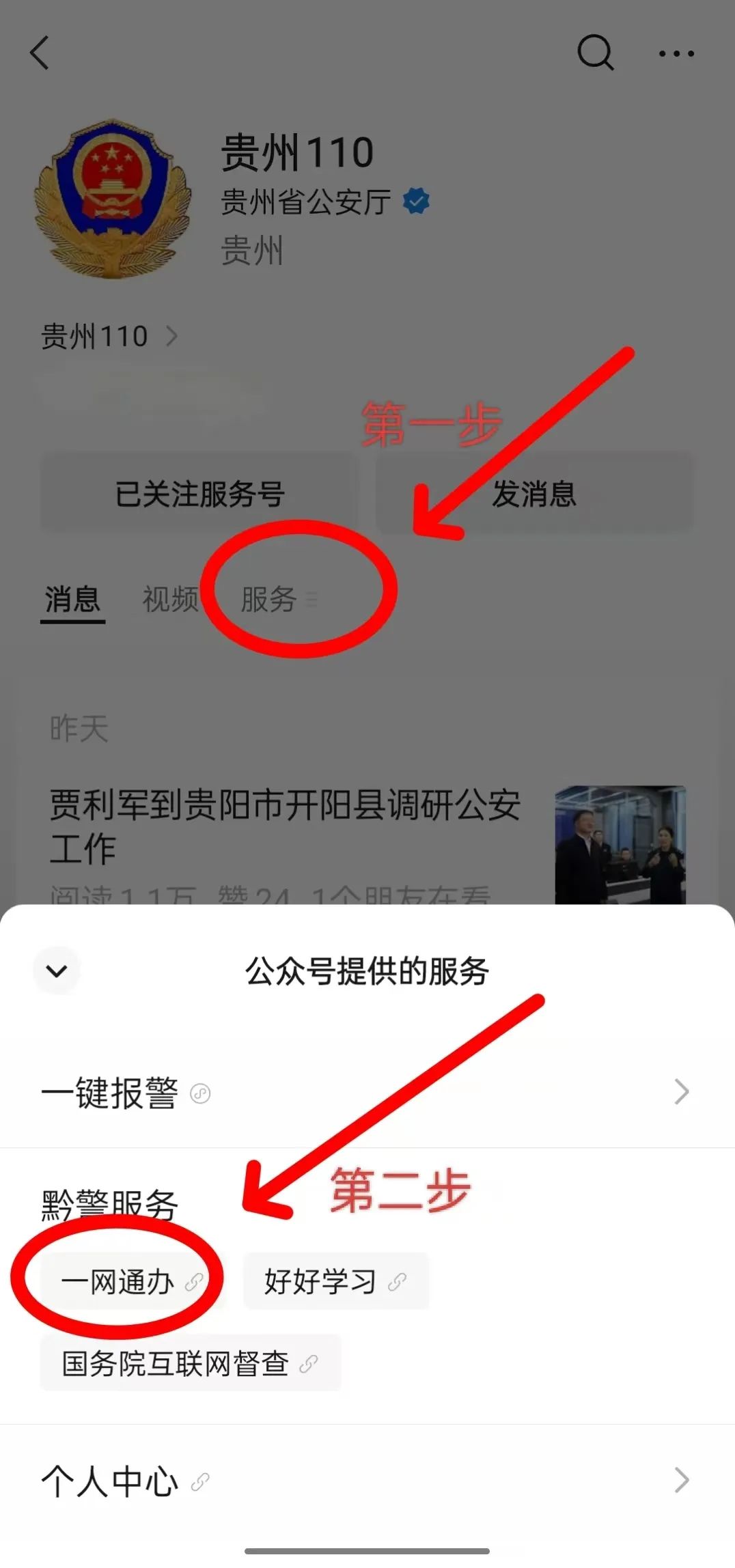Viewport: 735px width, 1568px height.
Task: Open the 好好学习 service chip
Action: 335,1282
